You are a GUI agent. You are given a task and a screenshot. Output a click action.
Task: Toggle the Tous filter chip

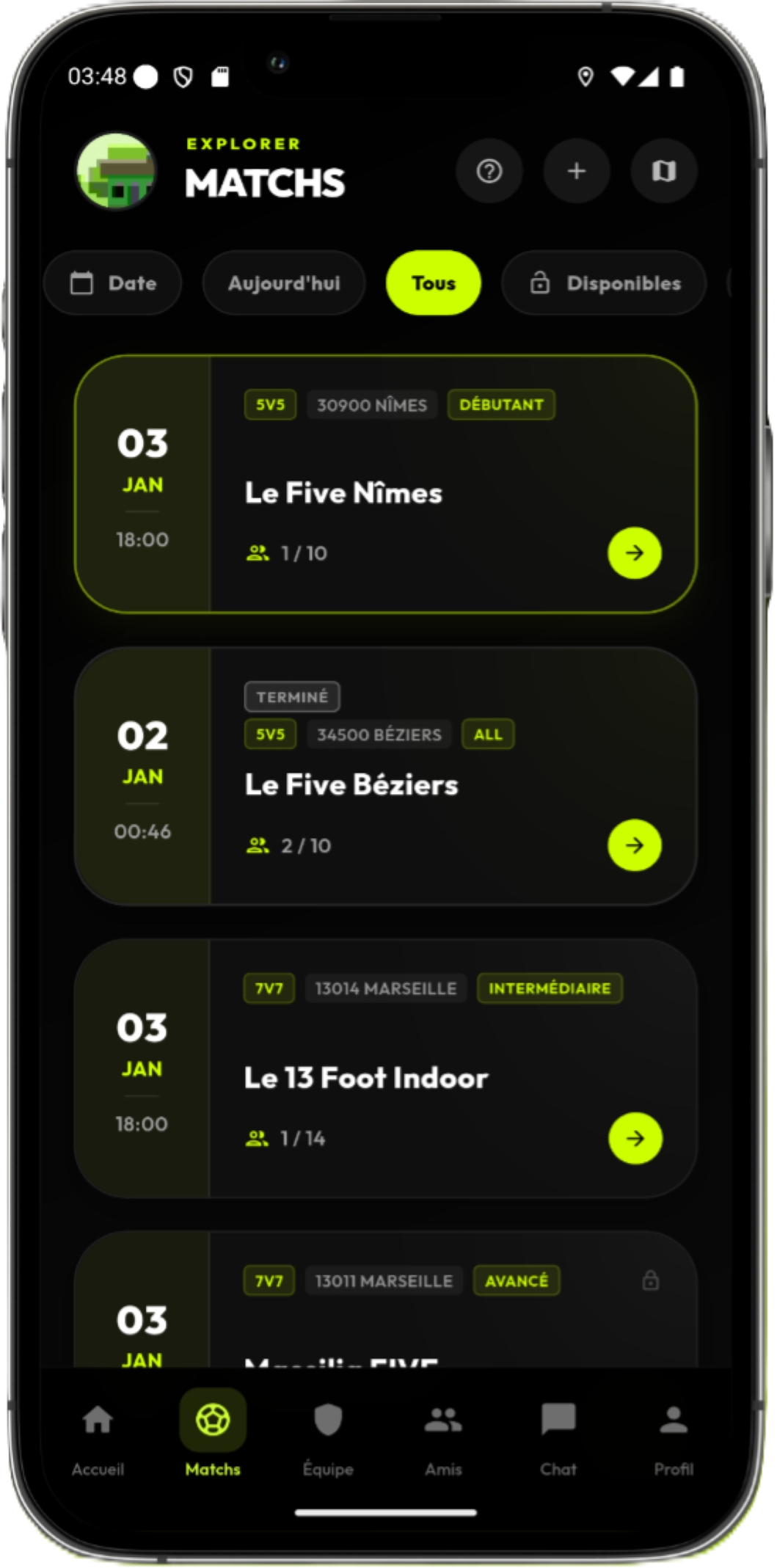433,282
